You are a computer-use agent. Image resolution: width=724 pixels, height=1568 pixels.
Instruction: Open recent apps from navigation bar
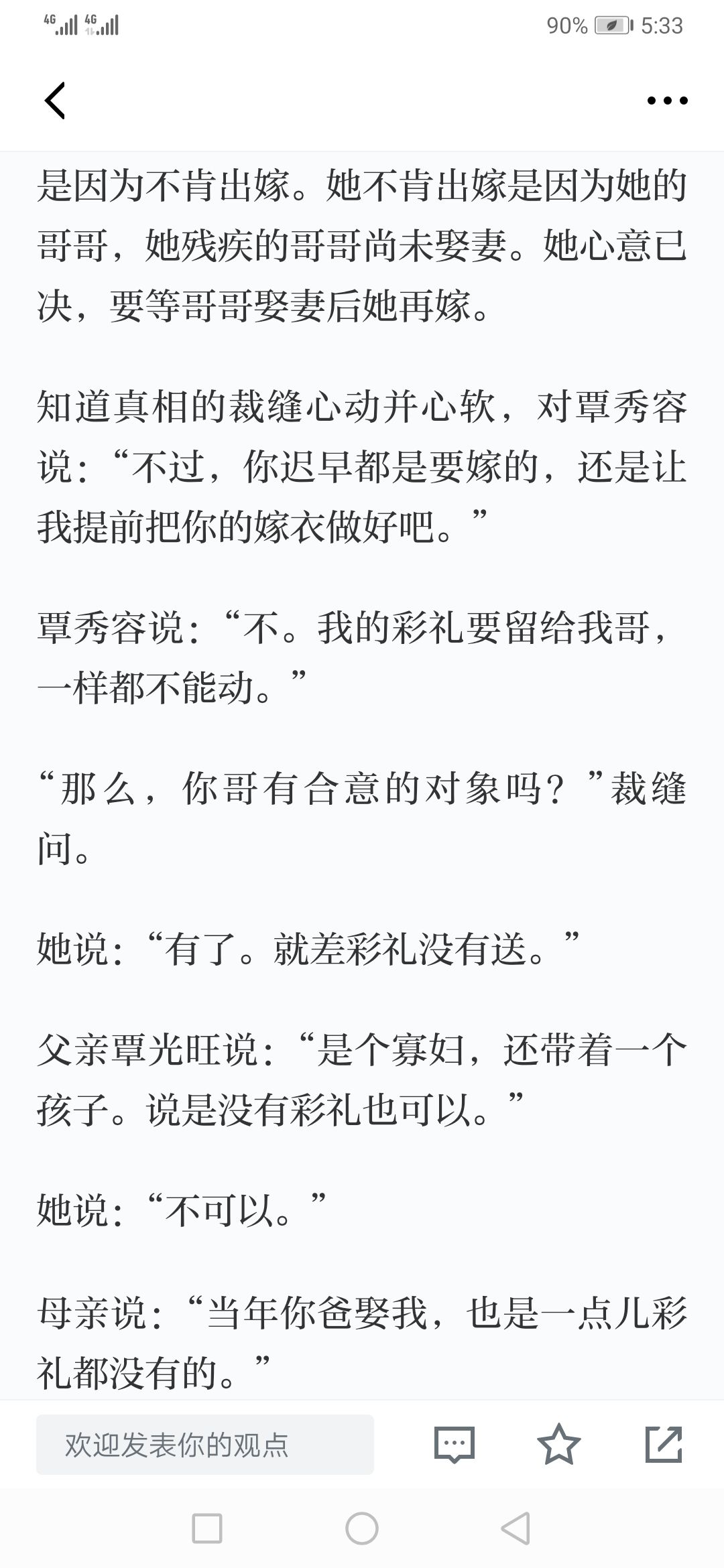point(207,1529)
